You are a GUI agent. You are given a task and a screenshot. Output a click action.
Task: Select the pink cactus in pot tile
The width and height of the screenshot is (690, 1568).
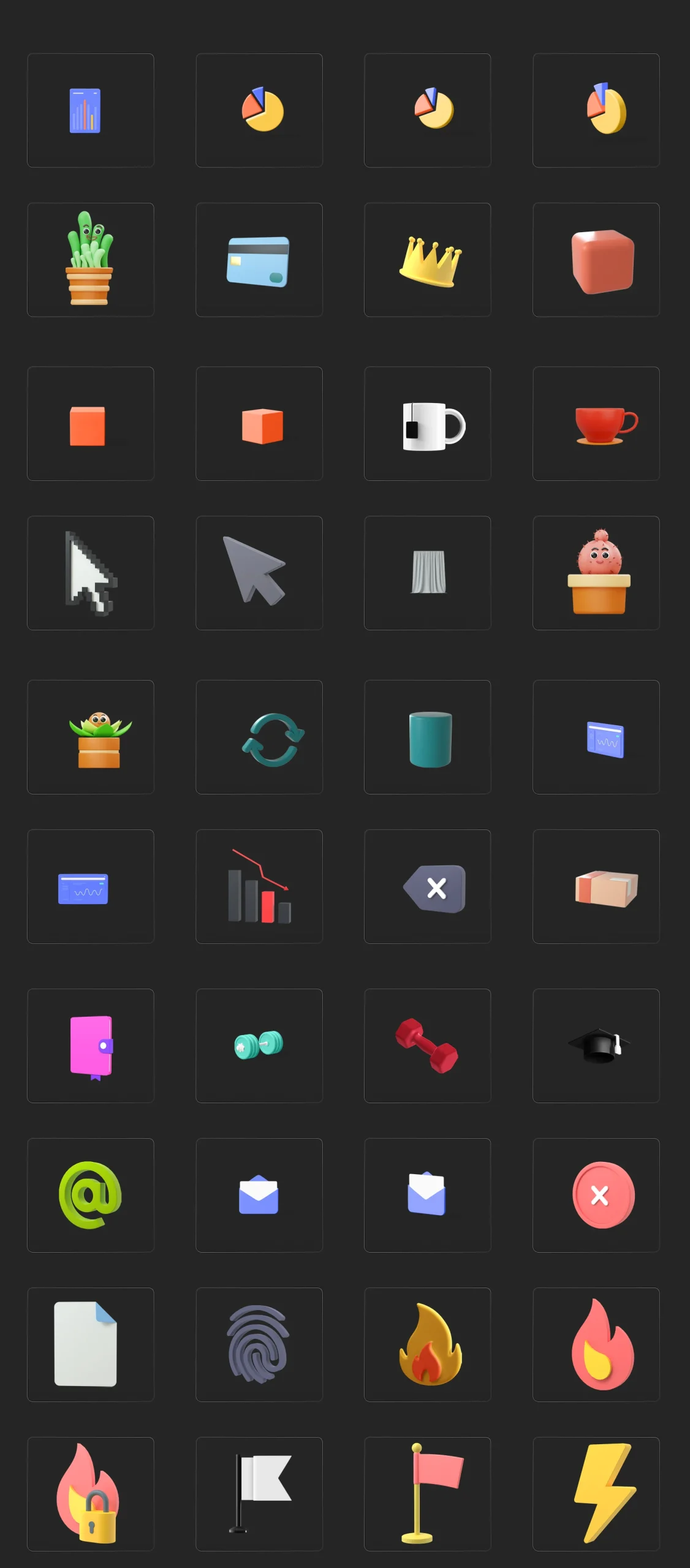(596, 573)
